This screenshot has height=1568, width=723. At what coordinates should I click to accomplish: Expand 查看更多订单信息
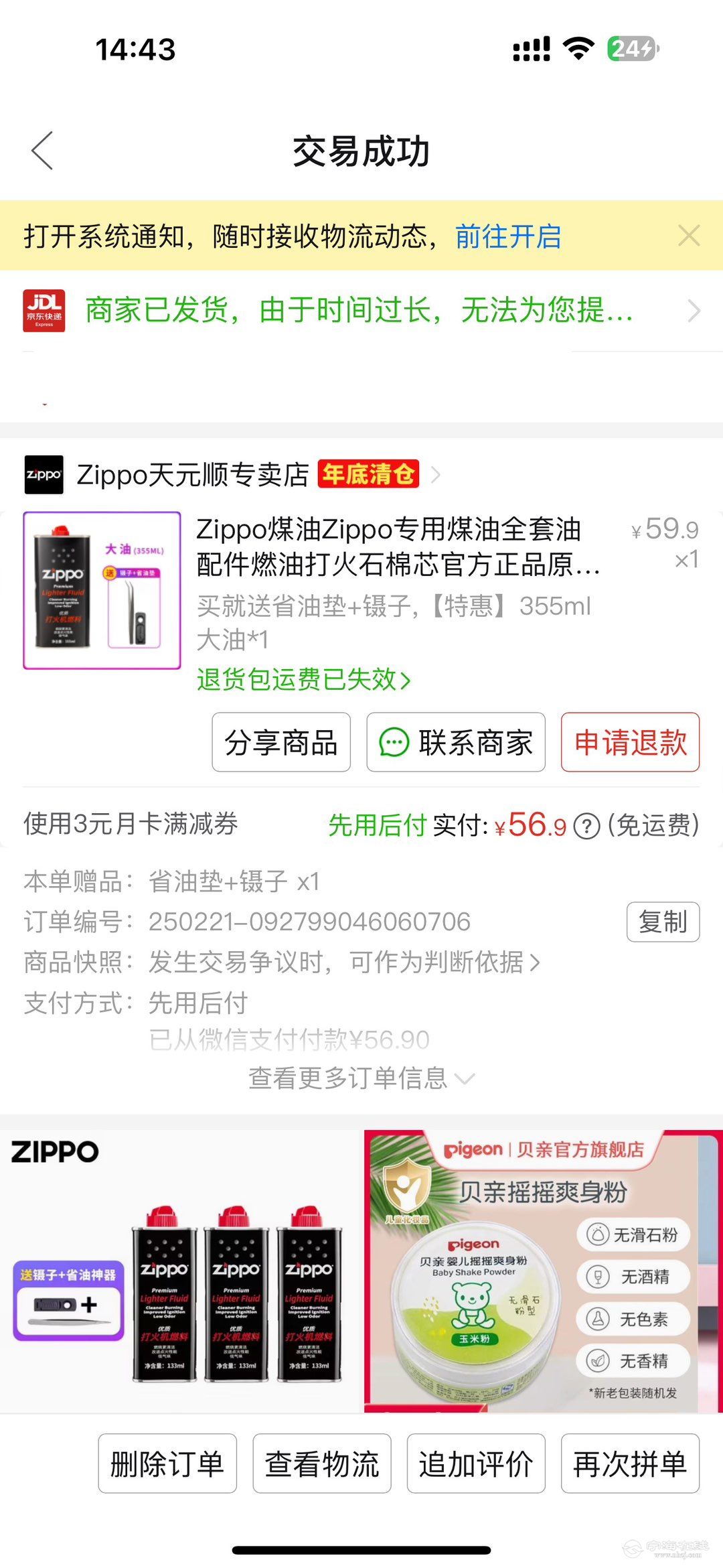361,1078
